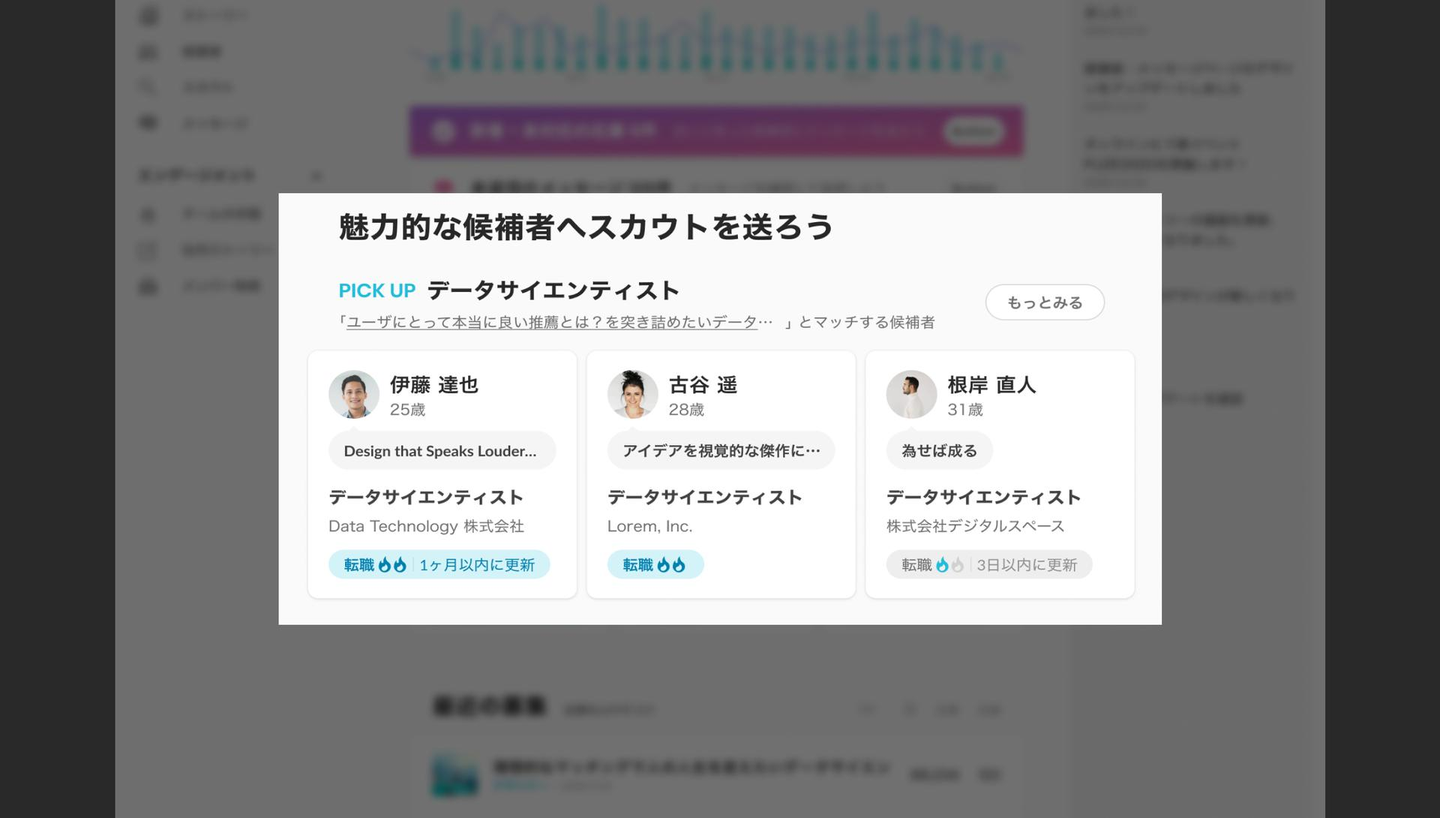1440x818 pixels.
Task: Open 伊藤 達也's candidate card
Action: [x=442, y=475]
